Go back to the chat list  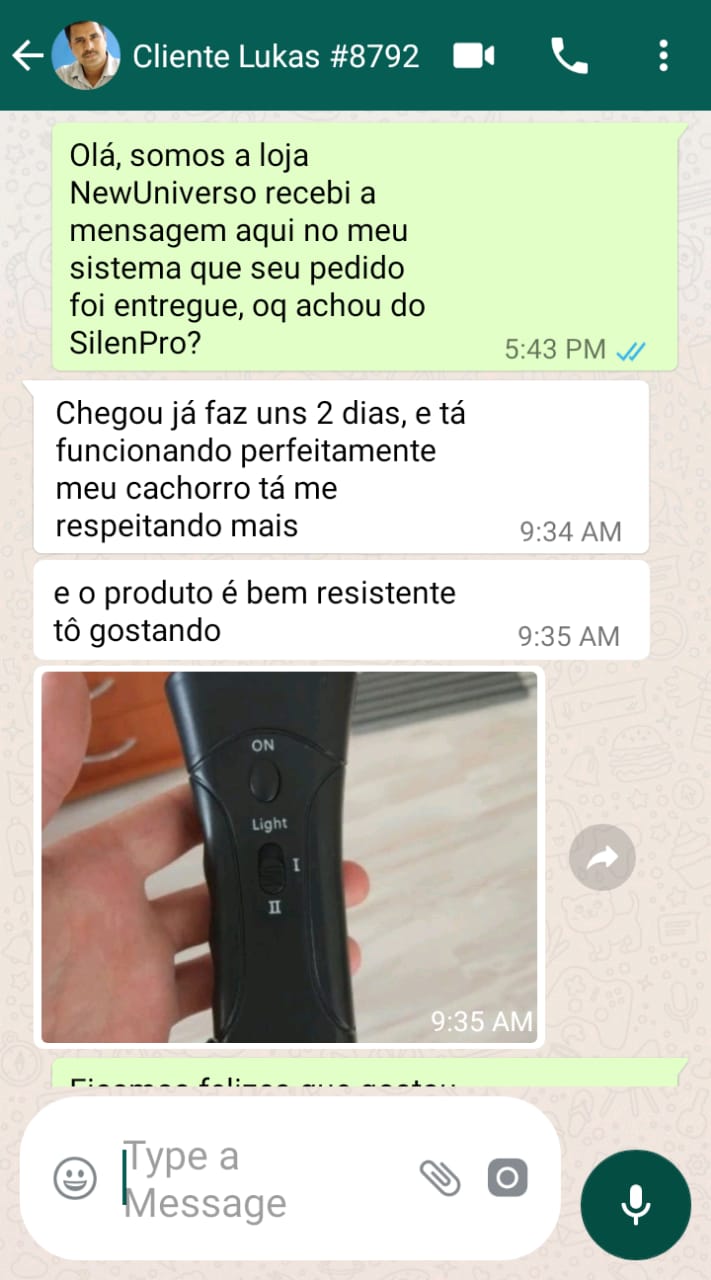(27, 56)
